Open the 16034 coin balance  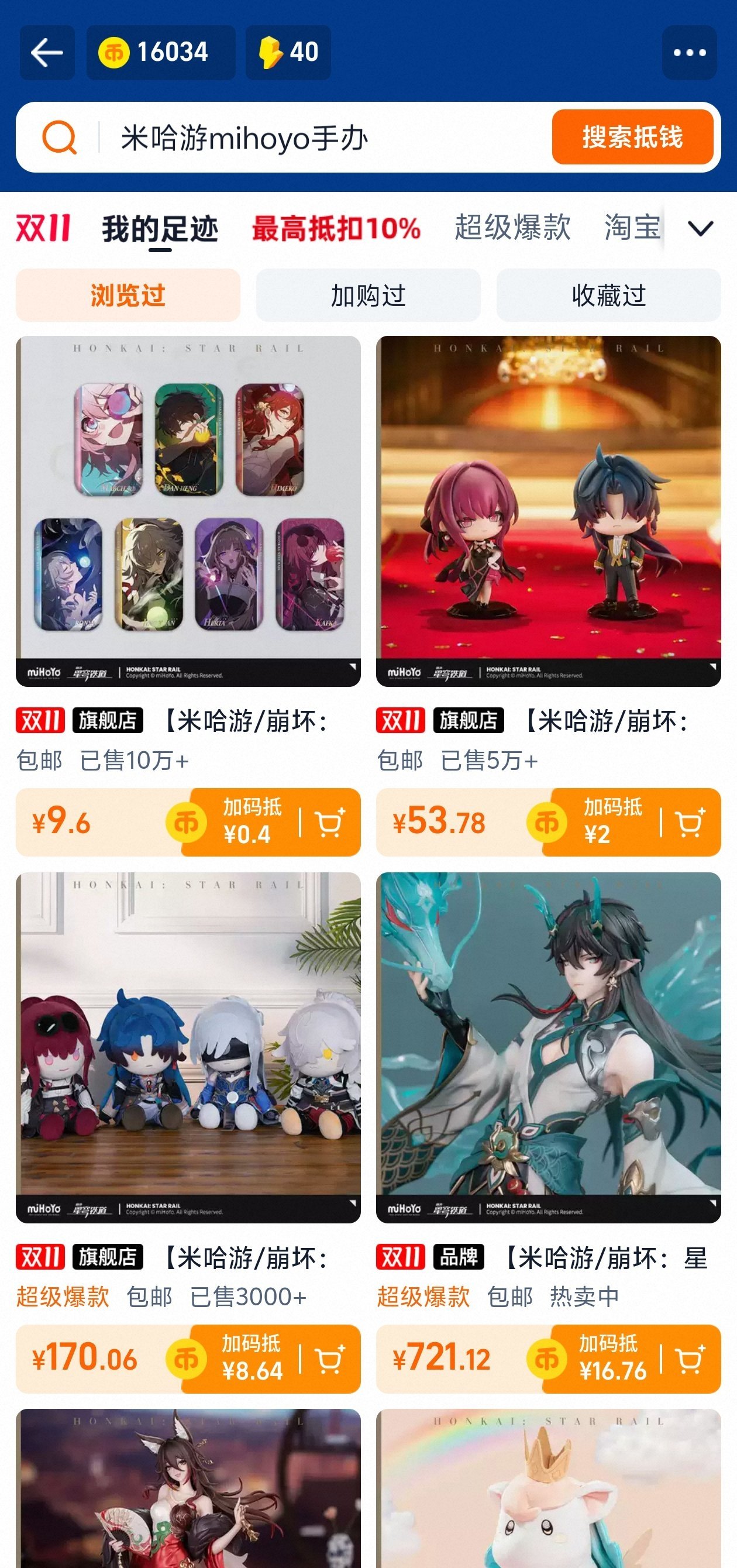[160, 53]
